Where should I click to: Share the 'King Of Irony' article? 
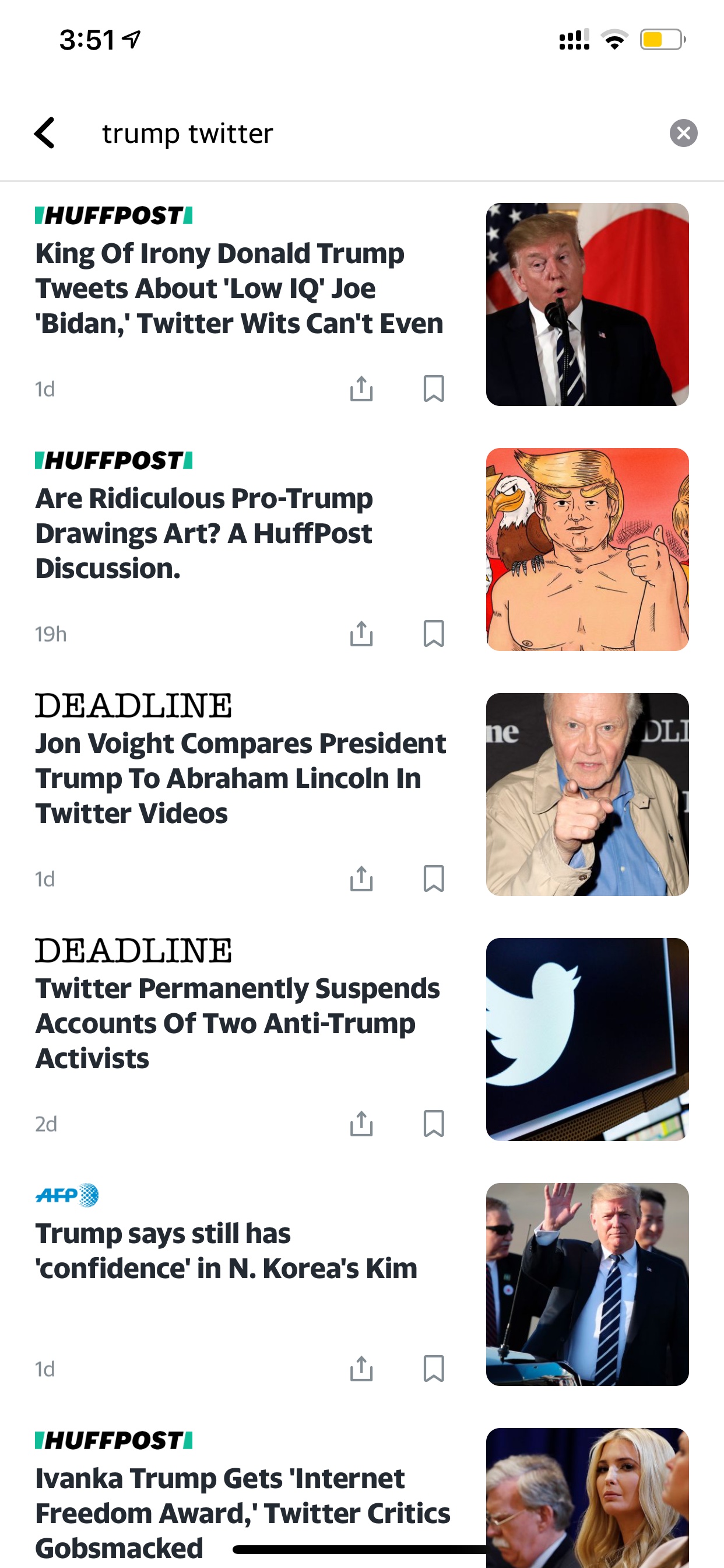361,389
